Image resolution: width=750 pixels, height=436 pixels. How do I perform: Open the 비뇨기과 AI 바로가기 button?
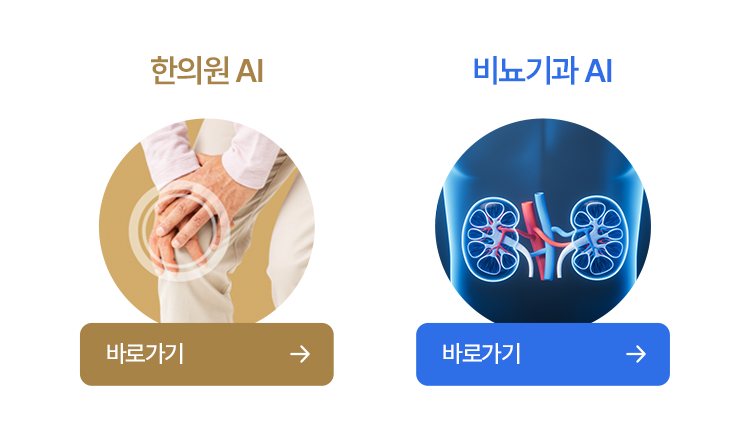(x=542, y=354)
